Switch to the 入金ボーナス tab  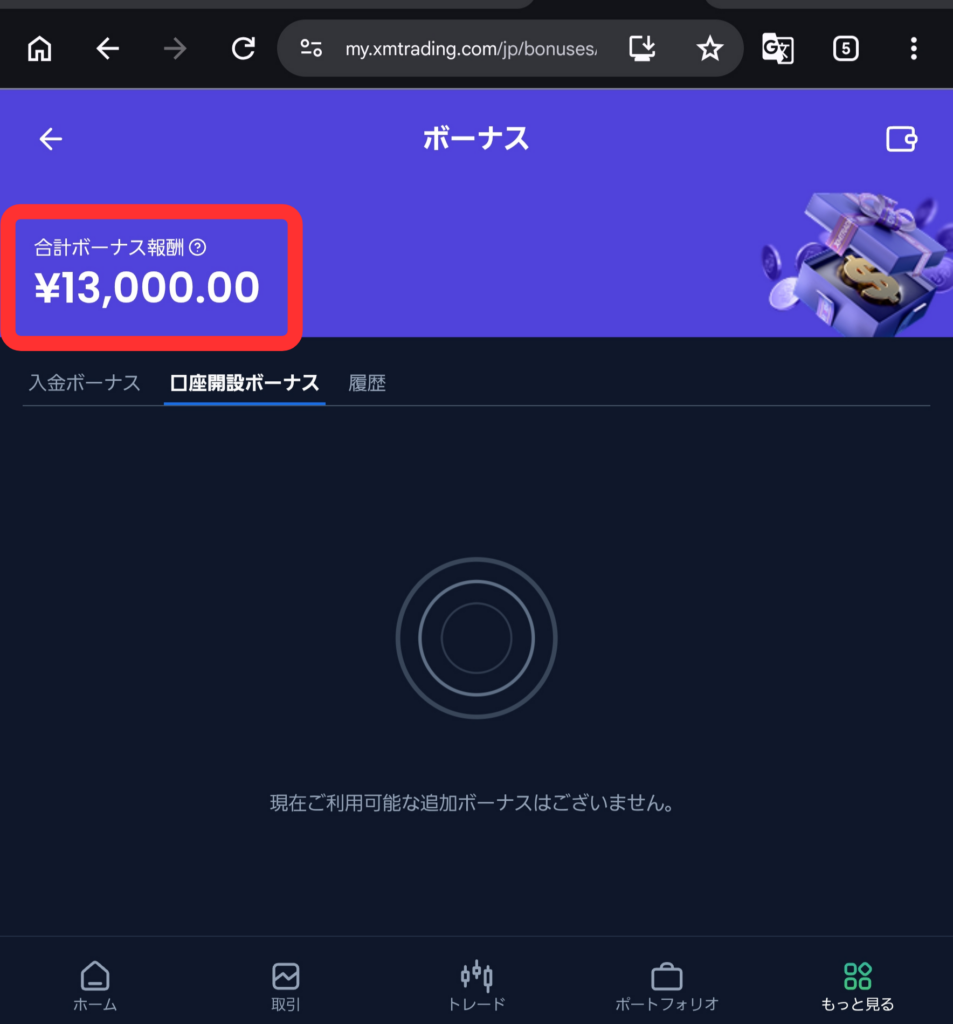pyautogui.click(x=85, y=383)
